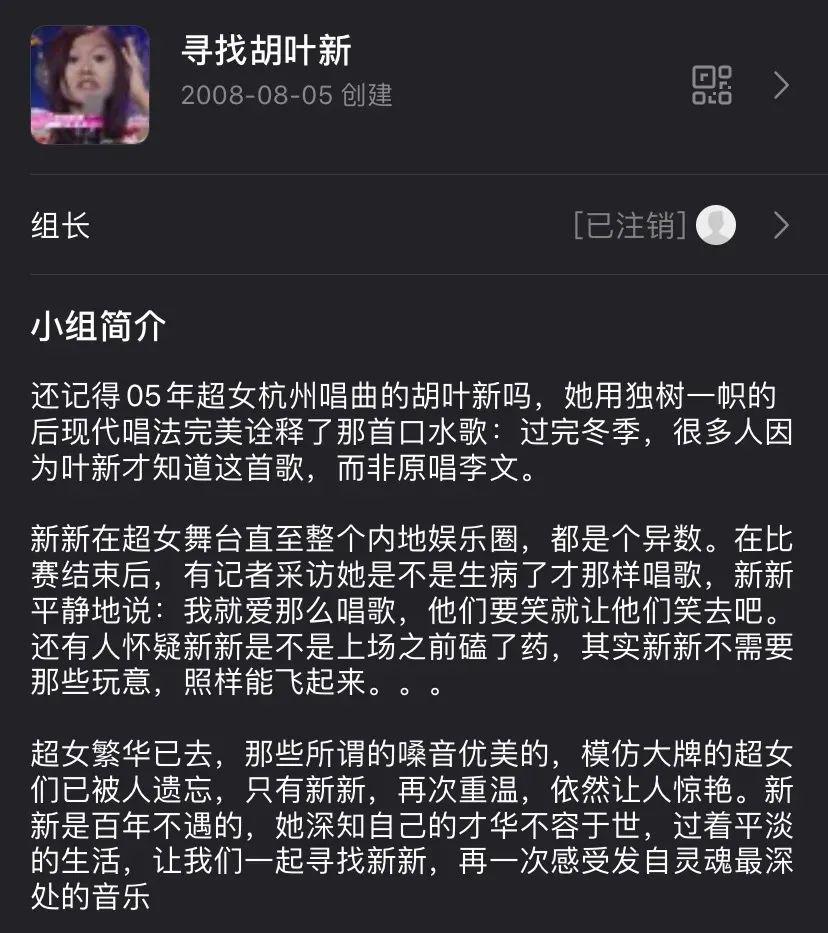
Task: Tap the 寻找胡叶新 group avatar
Action: coord(90,85)
